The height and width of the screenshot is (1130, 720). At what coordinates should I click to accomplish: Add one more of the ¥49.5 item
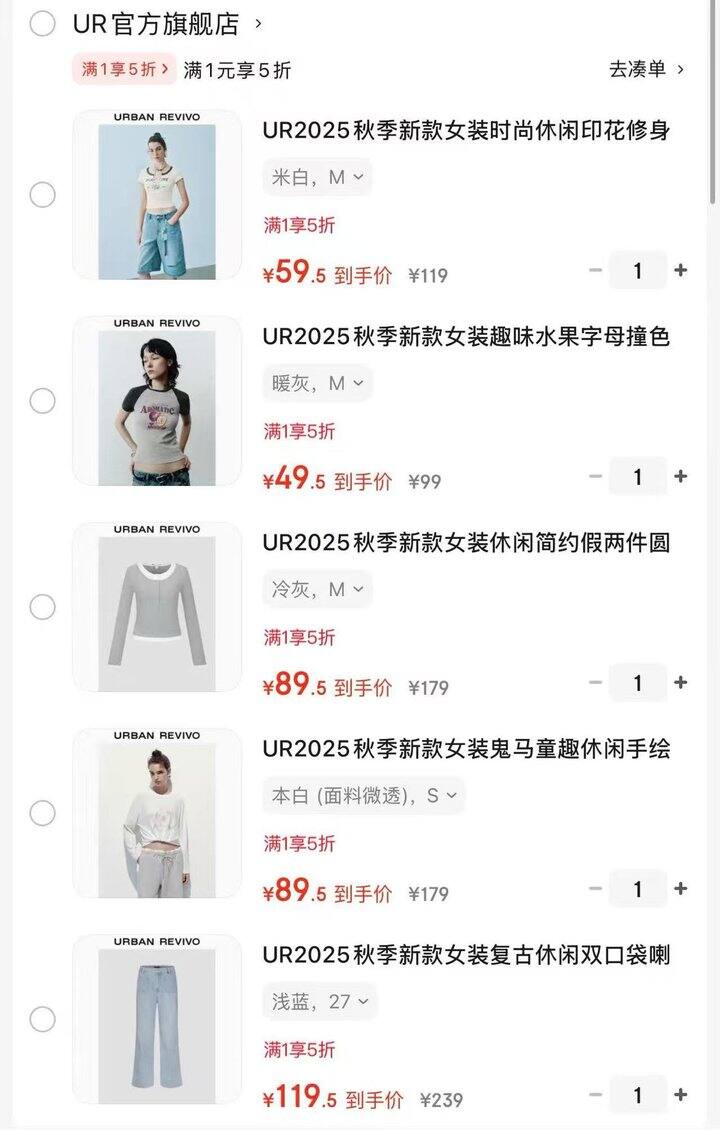tap(681, 476)
